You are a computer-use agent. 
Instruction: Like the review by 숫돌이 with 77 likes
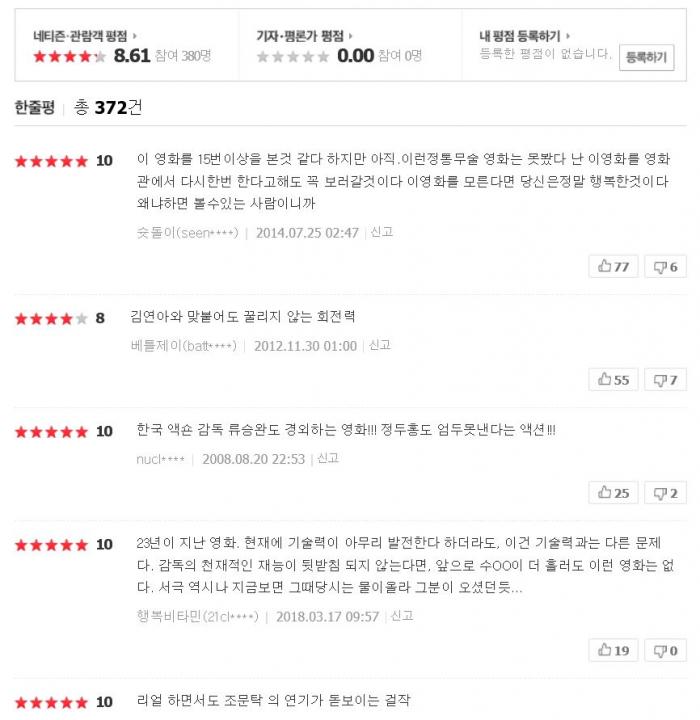coord(614,267)
